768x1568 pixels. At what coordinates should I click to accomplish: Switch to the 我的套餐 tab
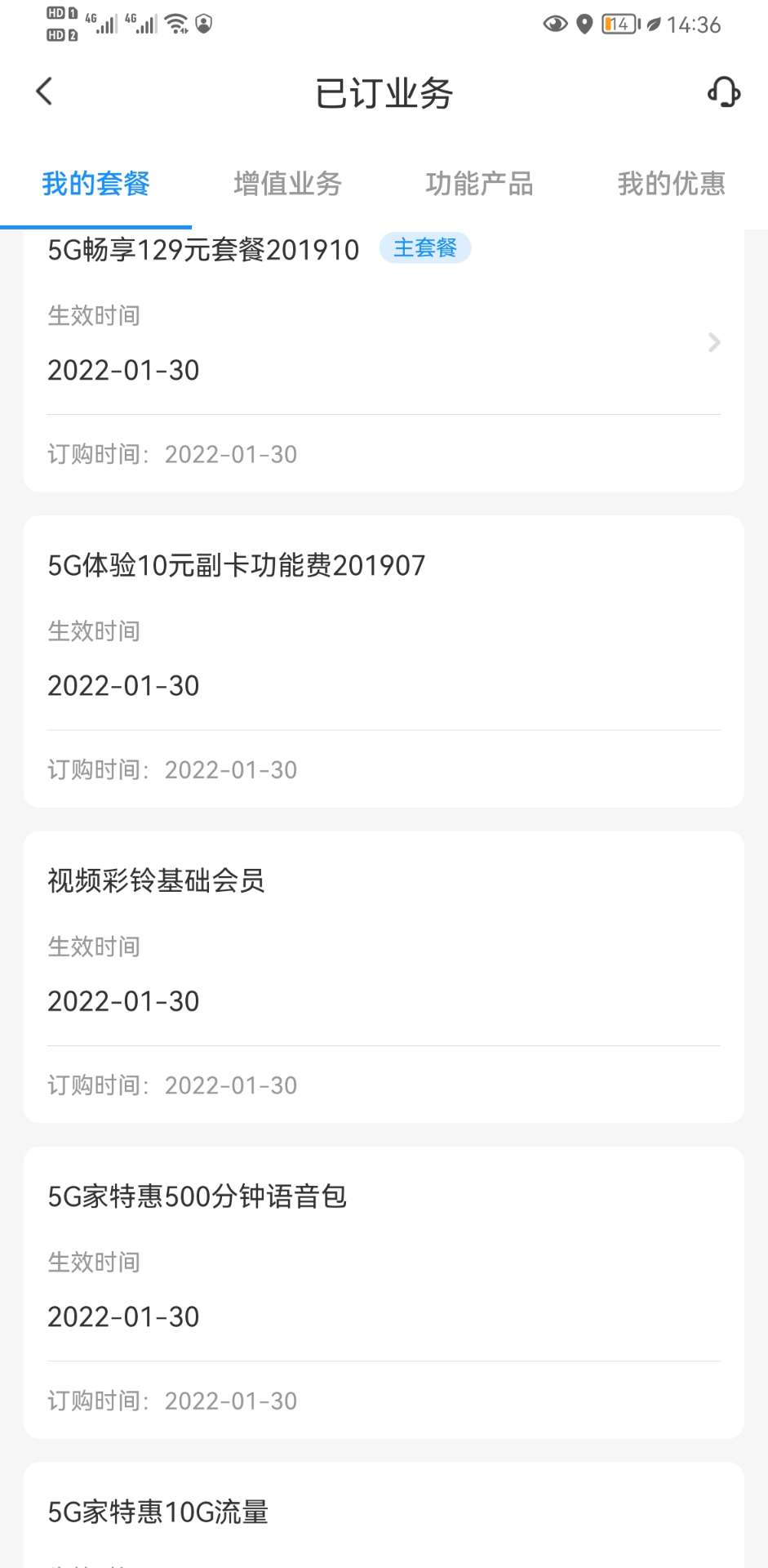pos(96,184)
